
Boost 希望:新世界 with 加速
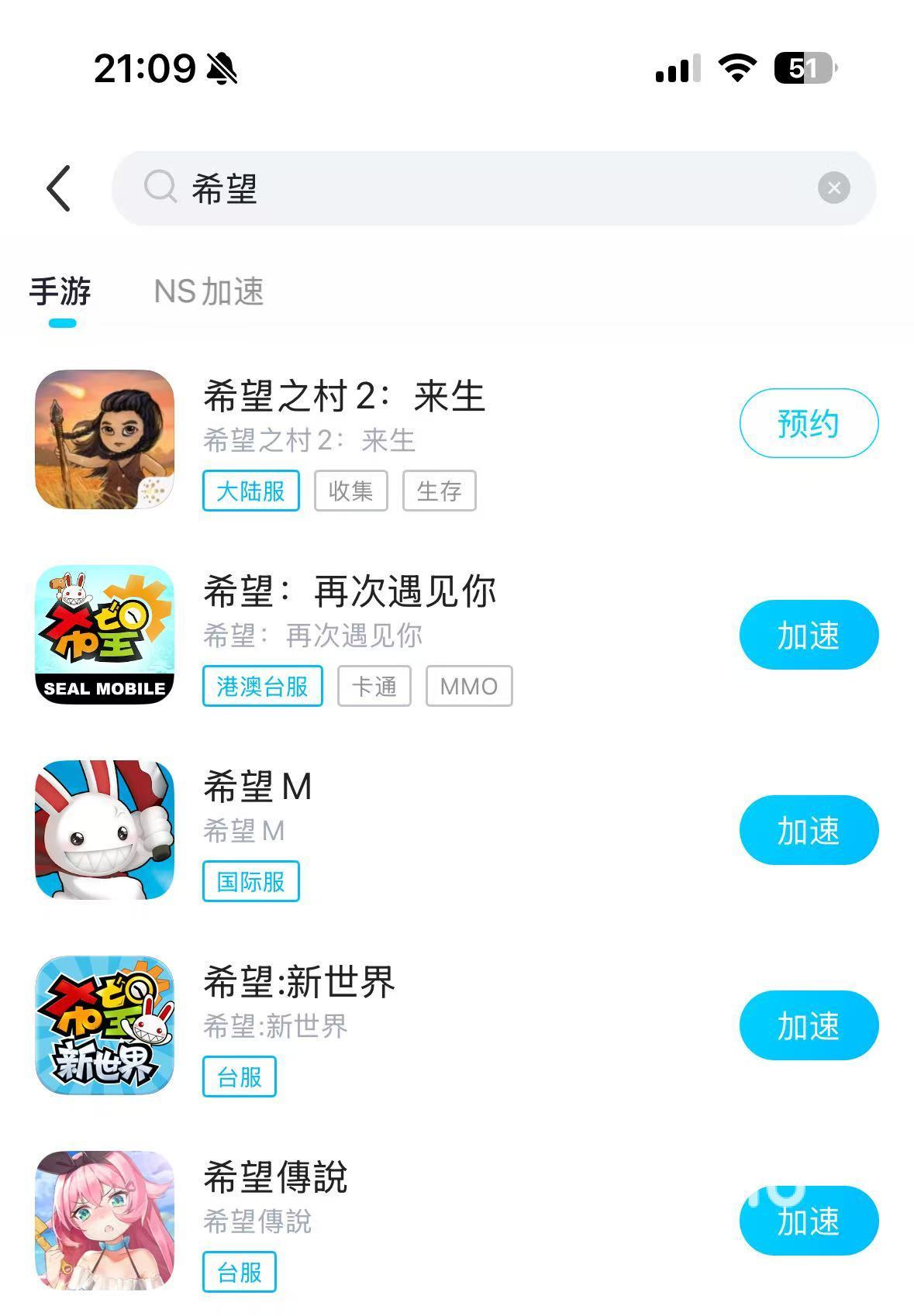(809, 1025)
